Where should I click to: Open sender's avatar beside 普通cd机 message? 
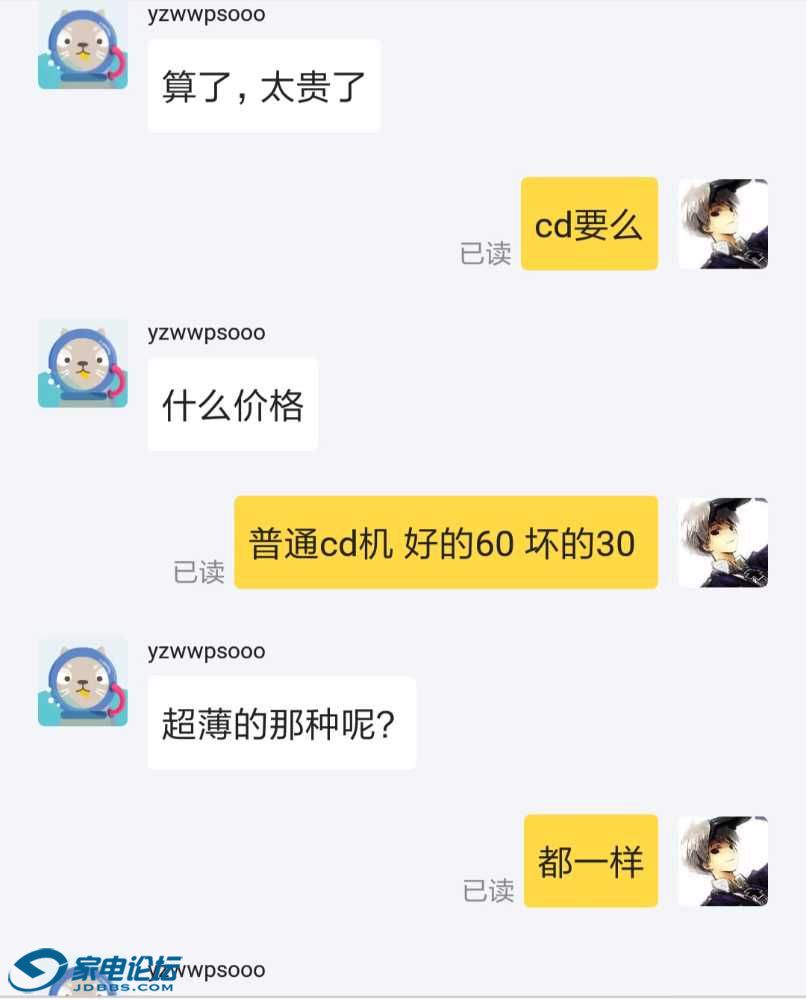click(x=723, y=542)
